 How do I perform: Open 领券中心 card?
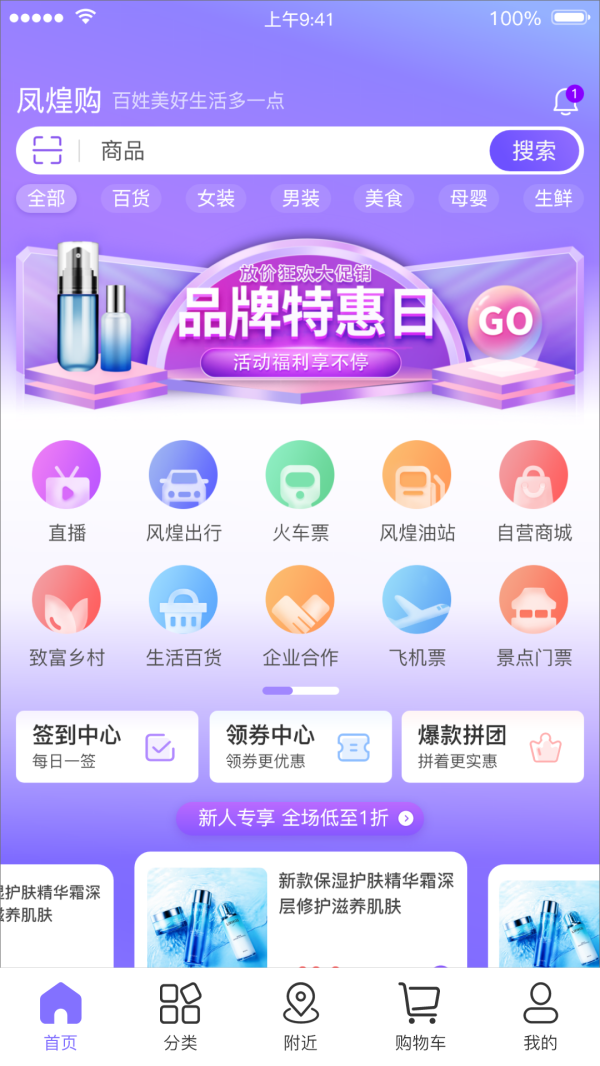tap(300, 746)
